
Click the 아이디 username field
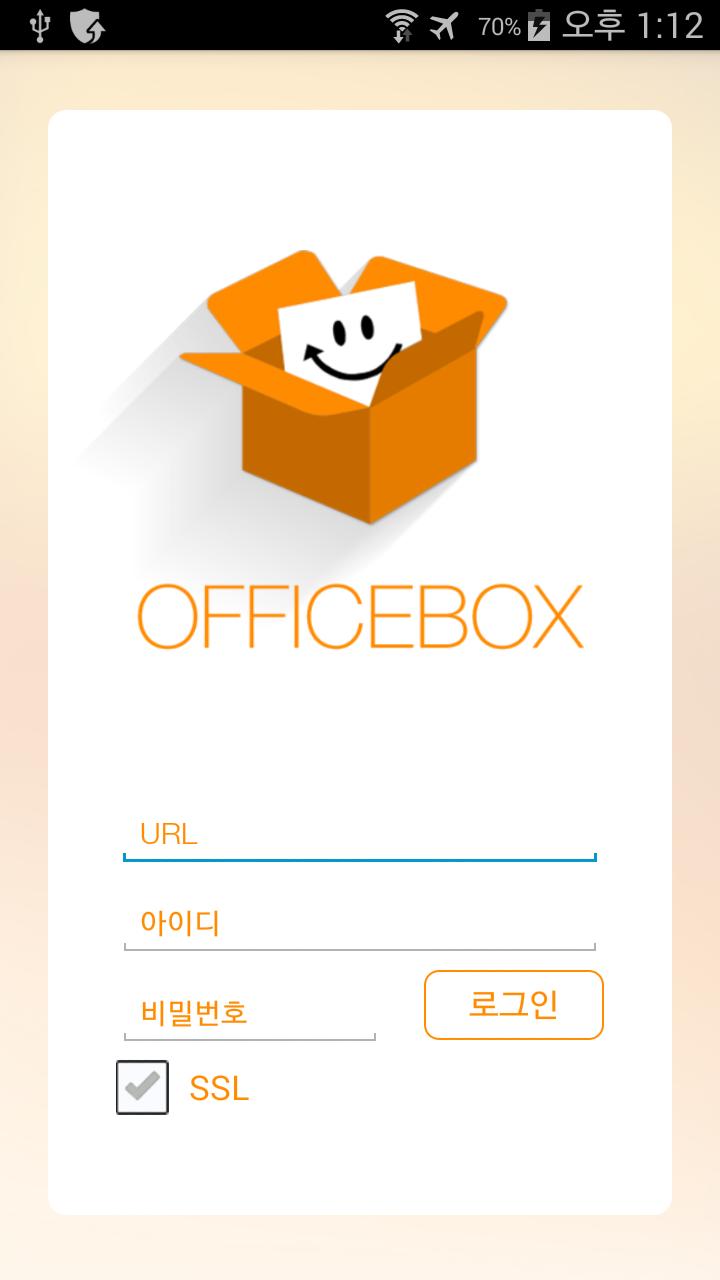point(360,923)
